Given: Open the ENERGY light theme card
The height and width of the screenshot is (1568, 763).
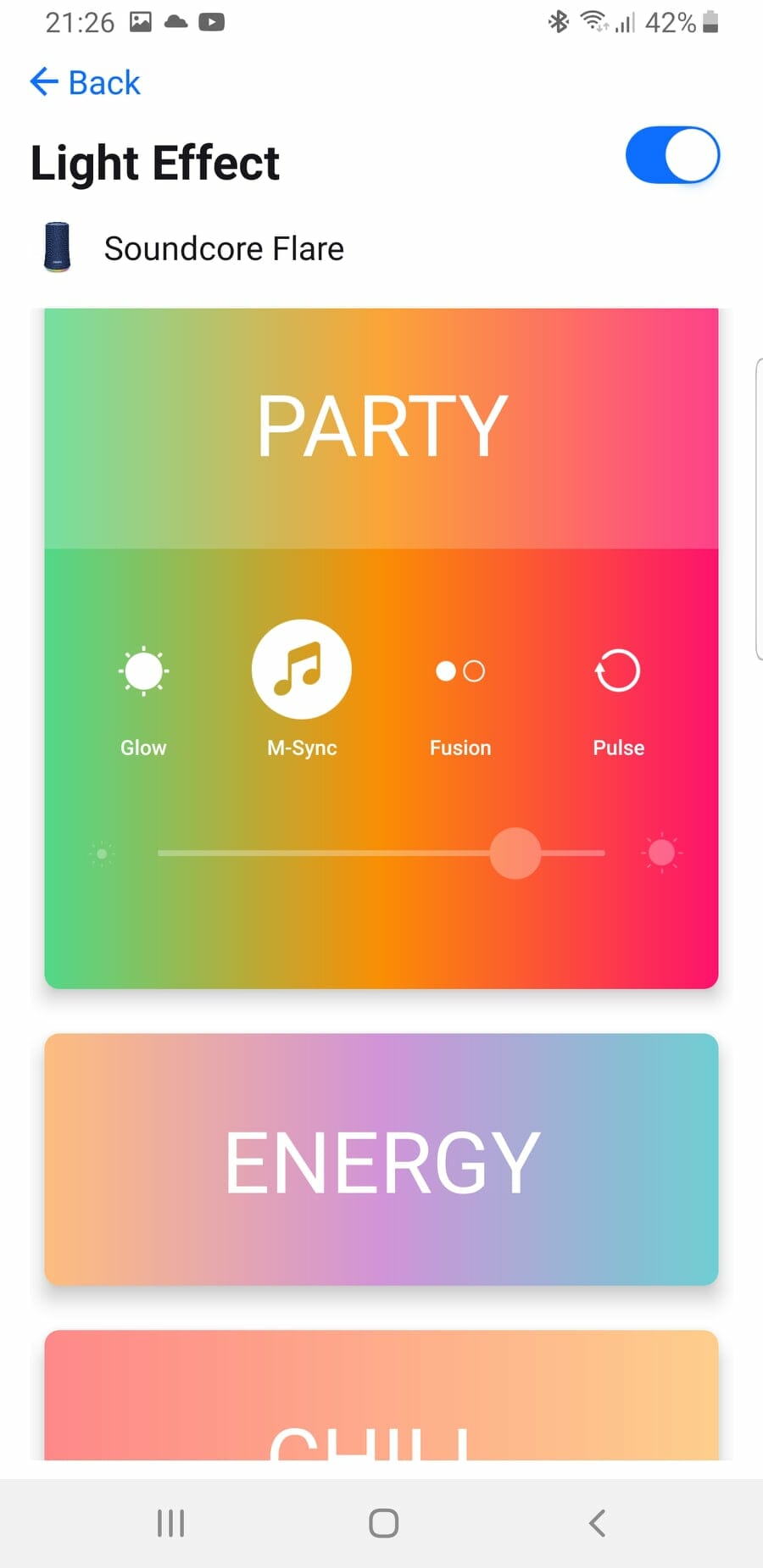Looking at the screenshot, I should pyautogui.click(x=381, y=1159).
